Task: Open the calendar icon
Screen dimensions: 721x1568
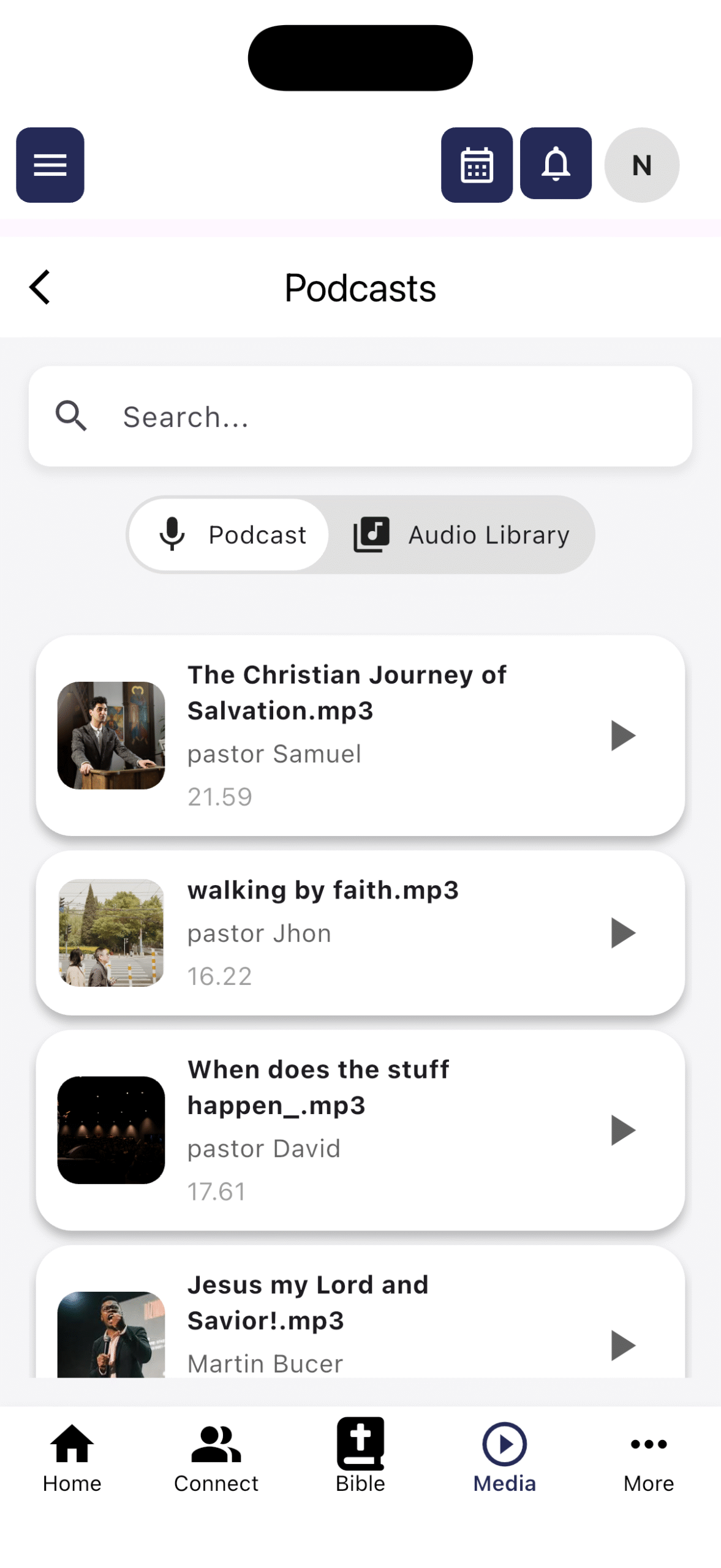Action: [476, 165]
